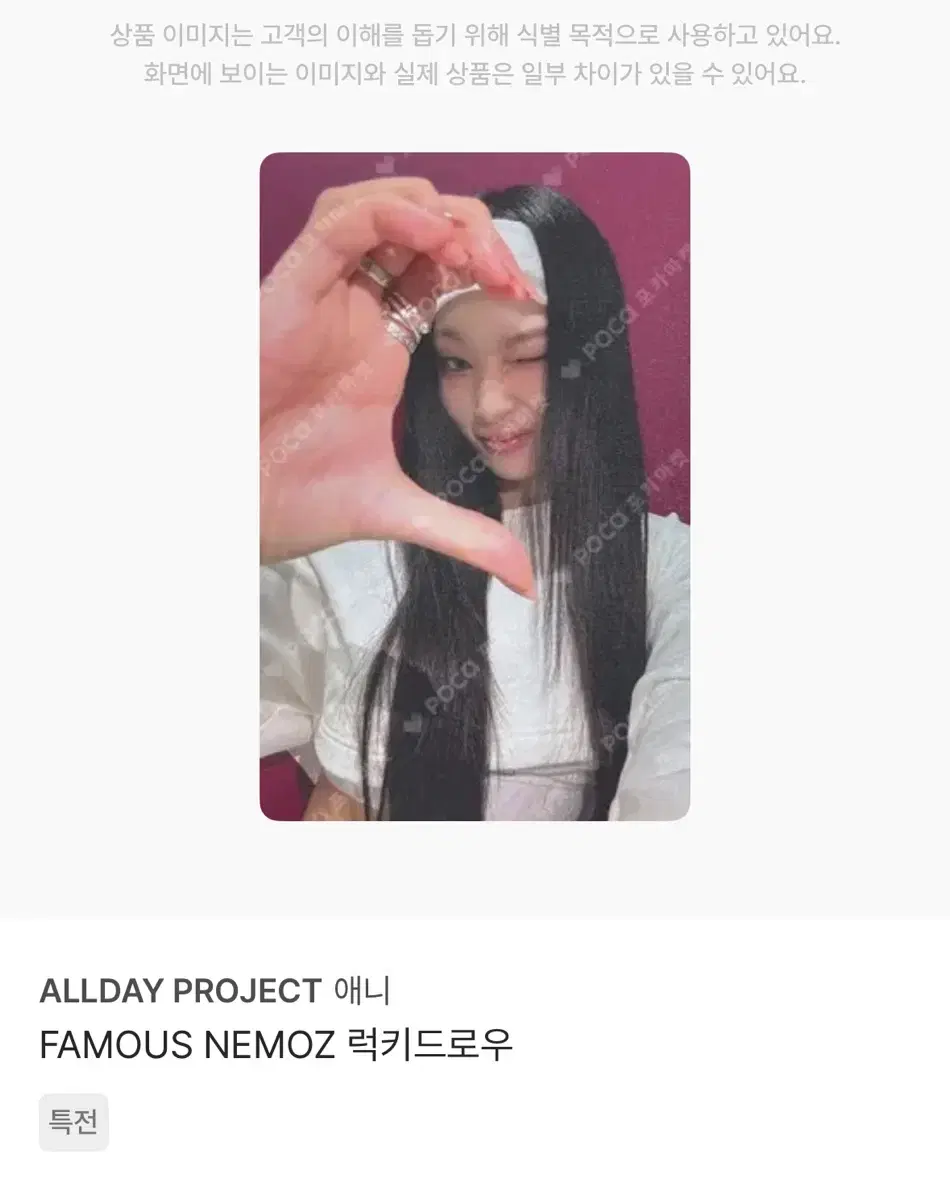
Task: Click the white product info section
Action: pos(475,1060)
